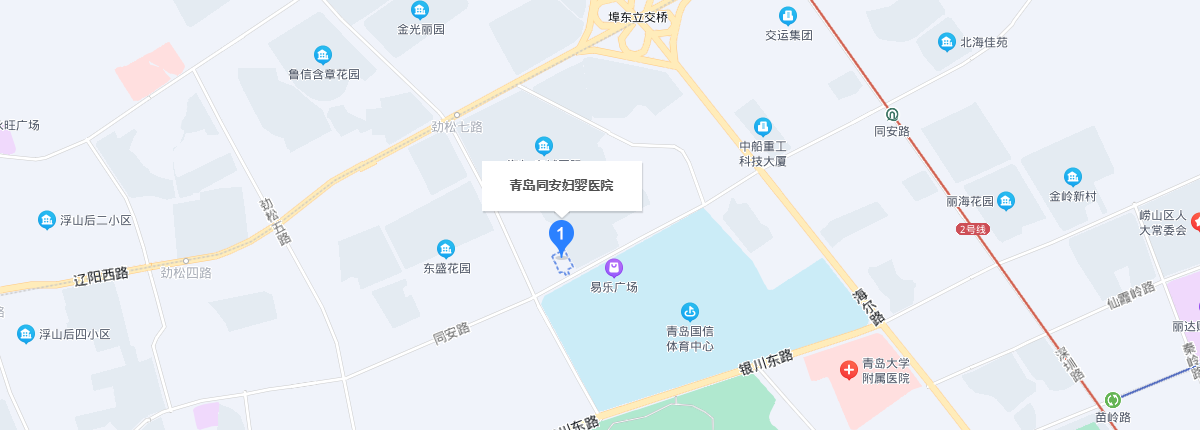Tap the blue marker numbered 1

pyautogui.click(x=562, y=235)
